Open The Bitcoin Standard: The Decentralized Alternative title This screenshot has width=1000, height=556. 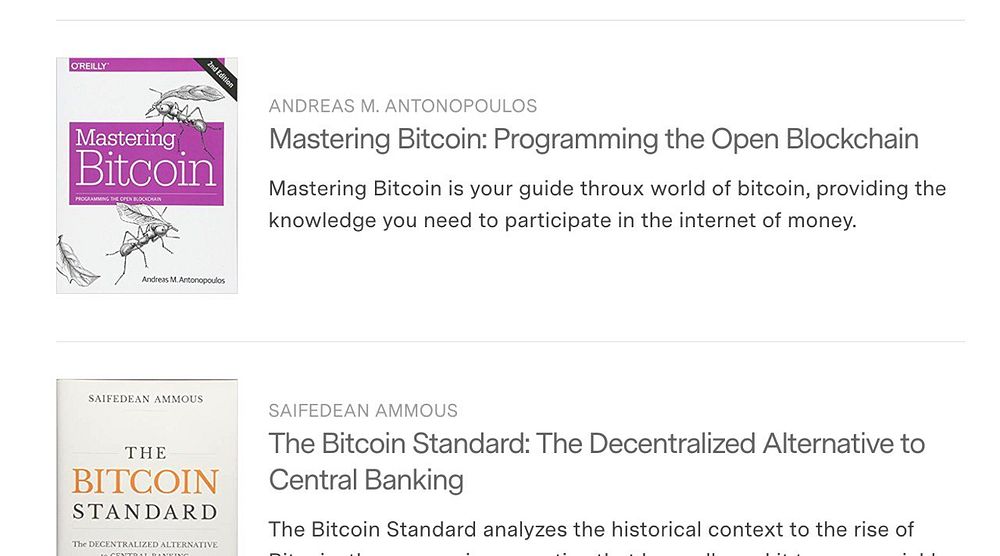596,444
